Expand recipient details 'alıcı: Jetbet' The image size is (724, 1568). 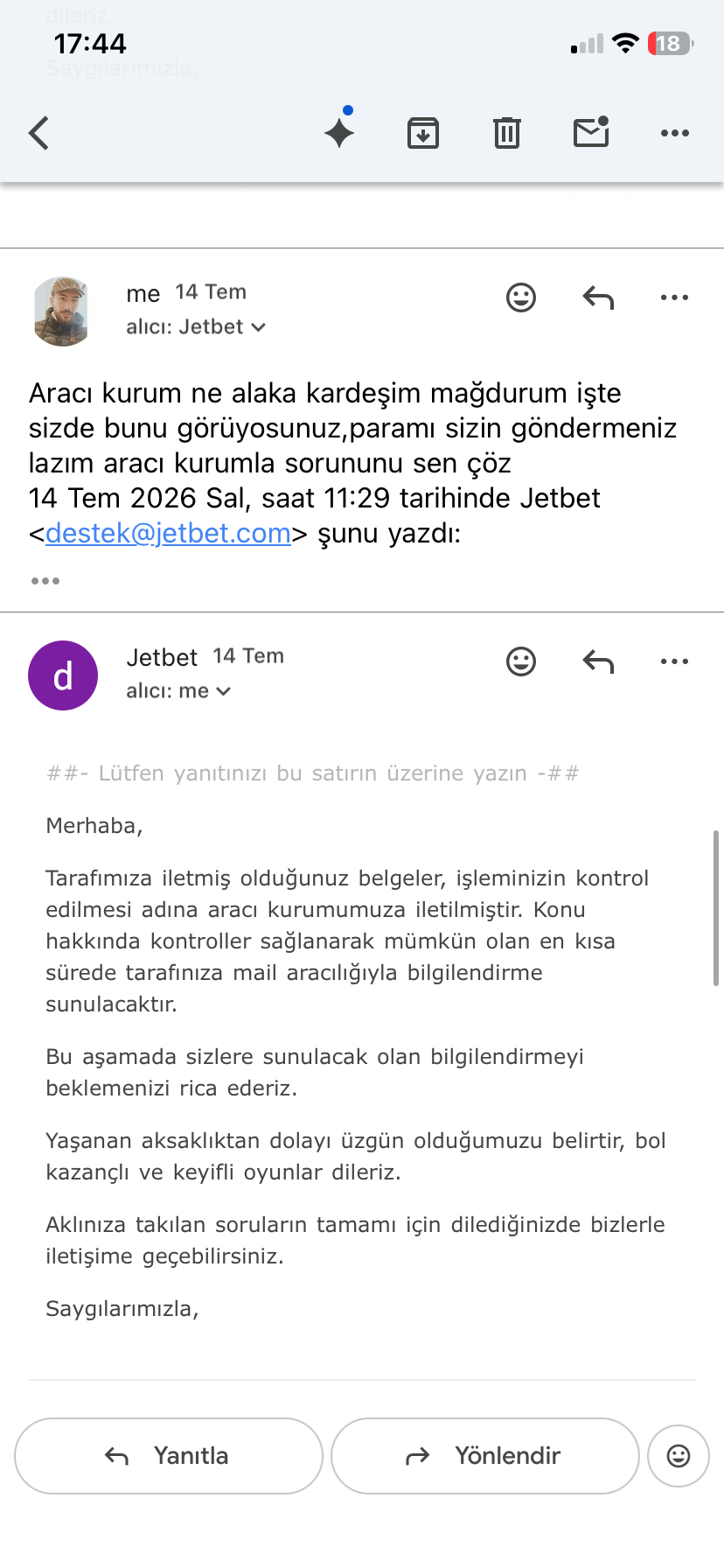(196, 327)
